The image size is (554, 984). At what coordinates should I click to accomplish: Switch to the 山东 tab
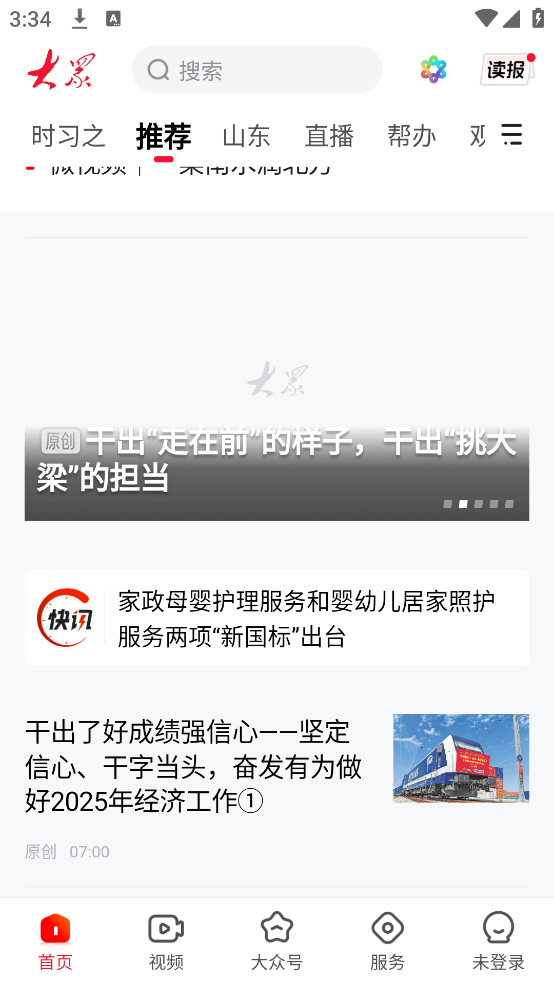coord(246,136)
